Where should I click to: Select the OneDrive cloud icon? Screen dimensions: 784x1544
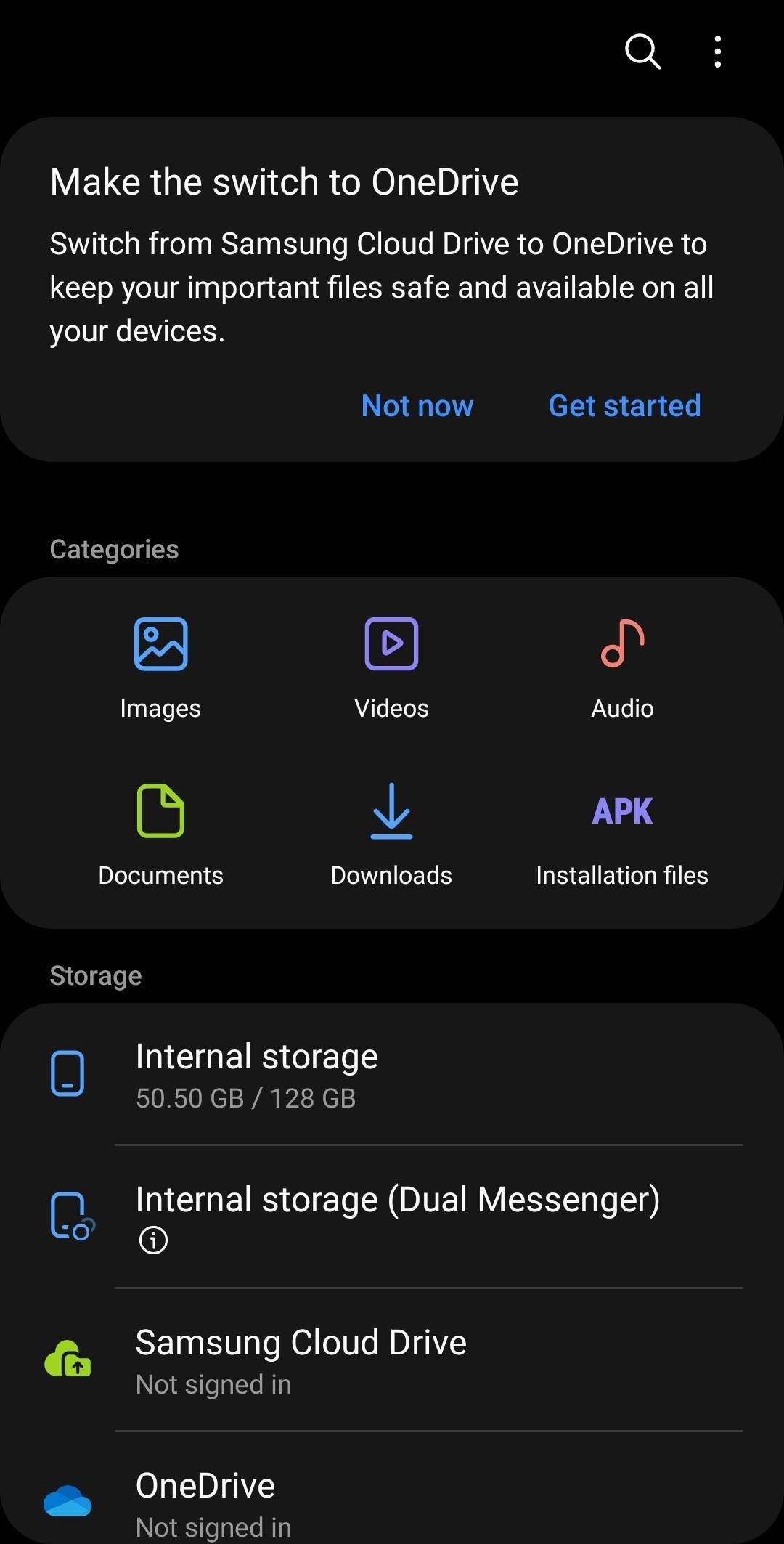tap(69, 1500)
